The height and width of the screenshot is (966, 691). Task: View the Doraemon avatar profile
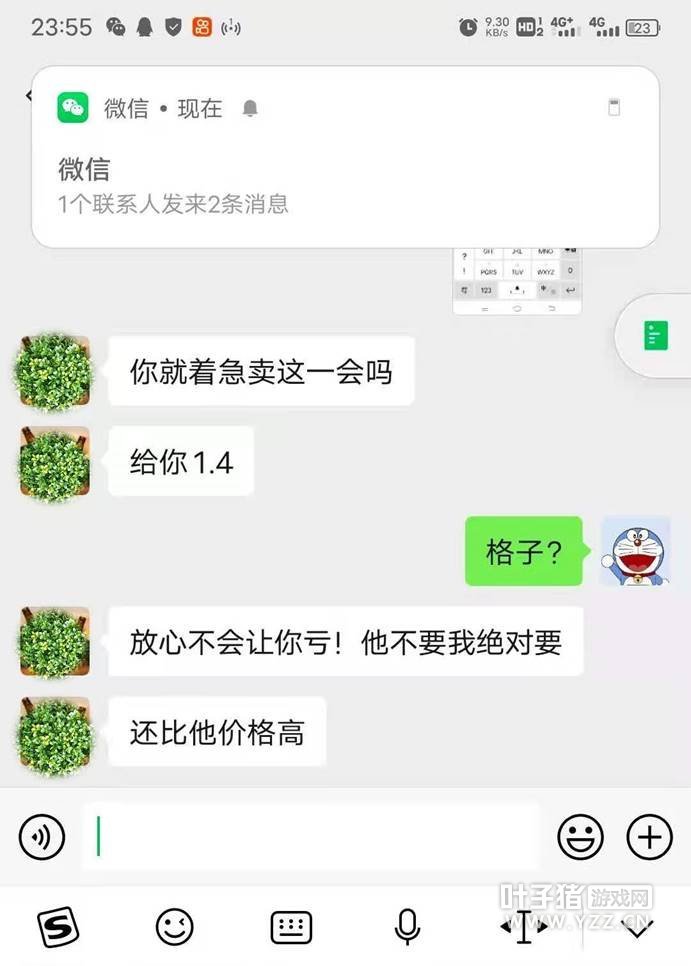[x=634, y=551]
